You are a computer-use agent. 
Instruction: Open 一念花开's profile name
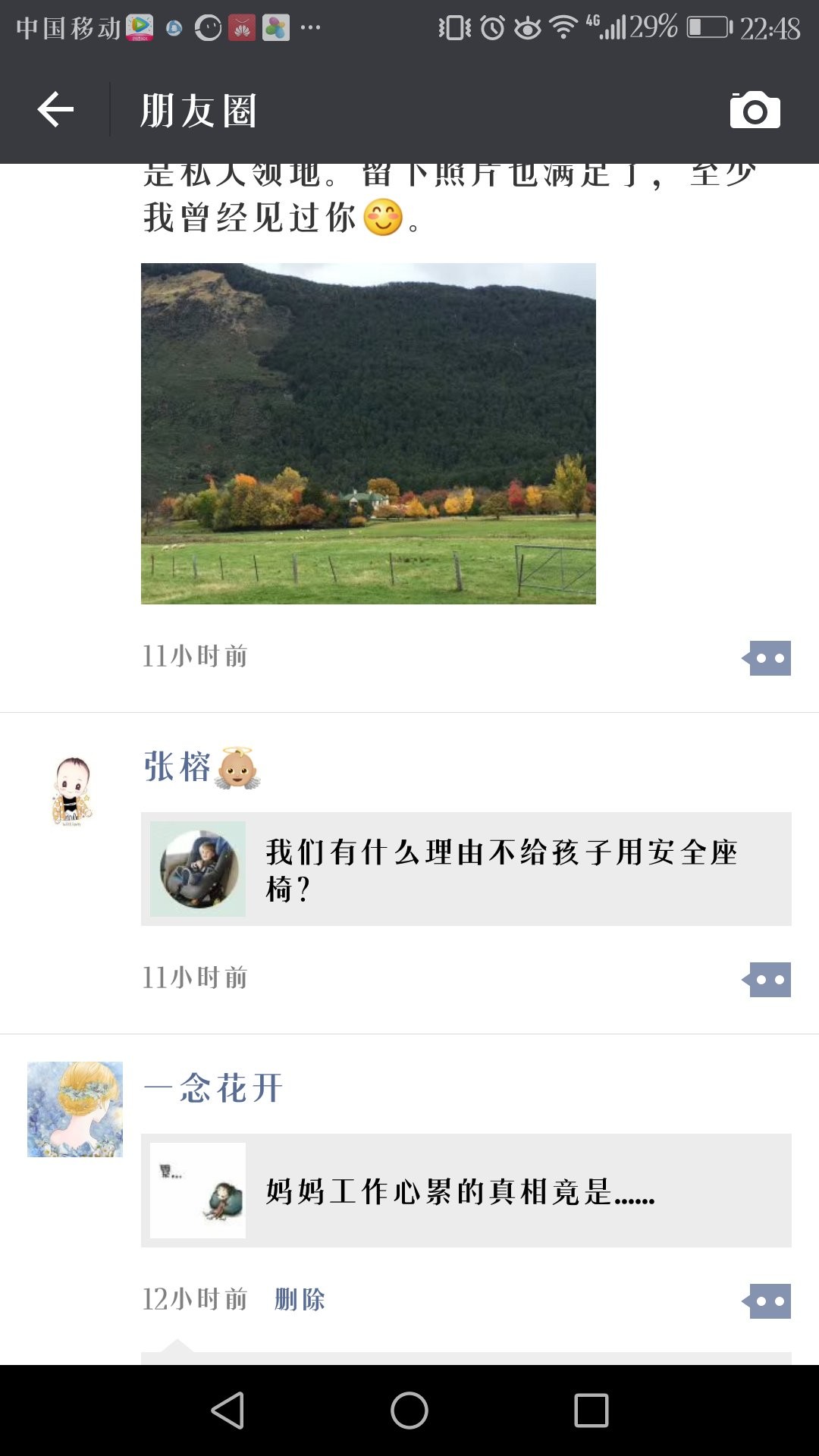[x=214, y=1088]
